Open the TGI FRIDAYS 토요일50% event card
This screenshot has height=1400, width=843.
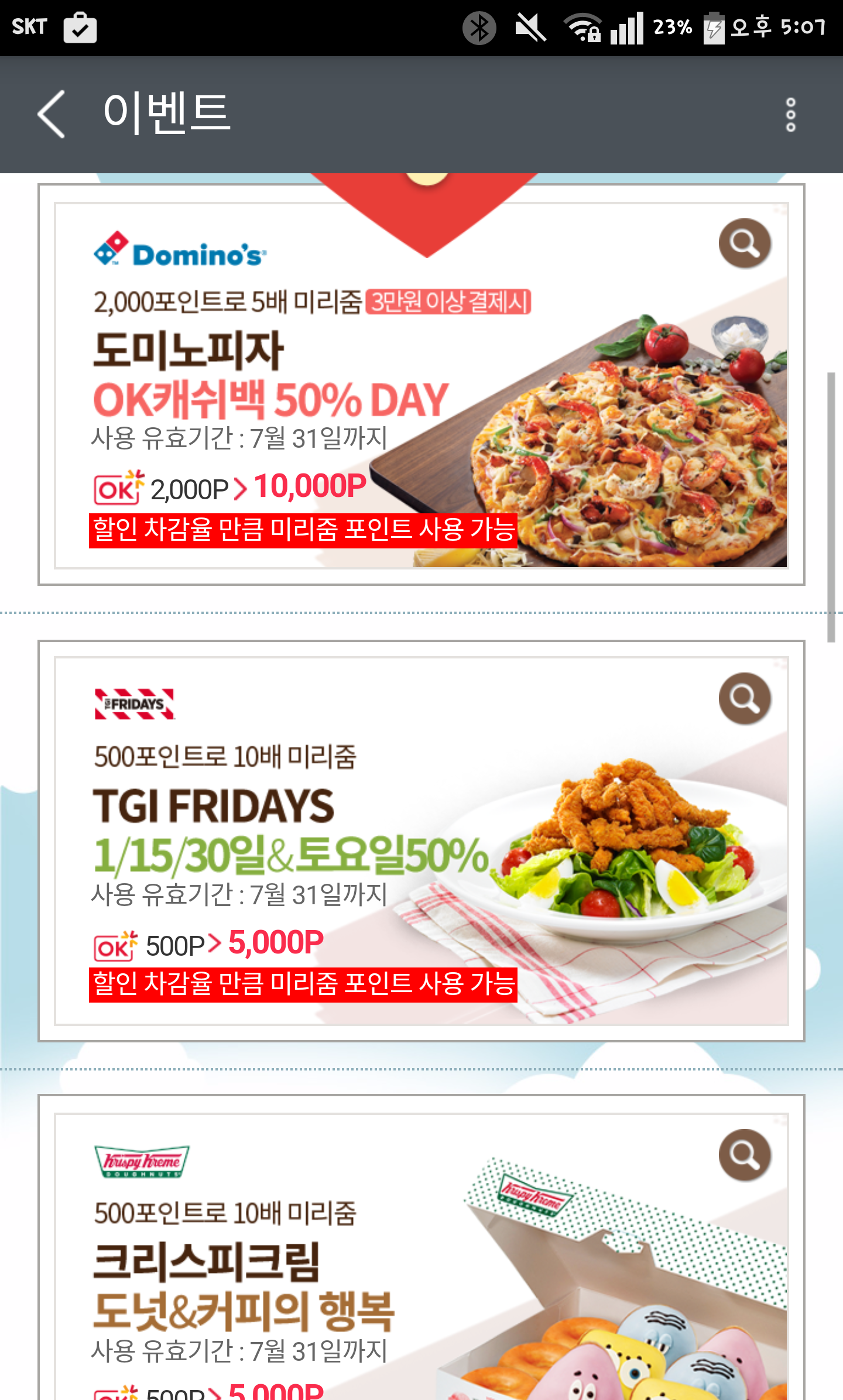tap(421, 841)
